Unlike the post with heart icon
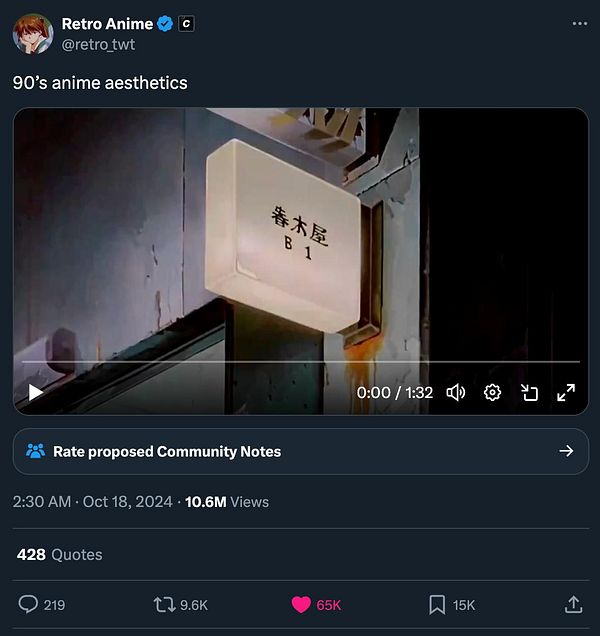This screenshot has width=600, height=636. (301, 604)
